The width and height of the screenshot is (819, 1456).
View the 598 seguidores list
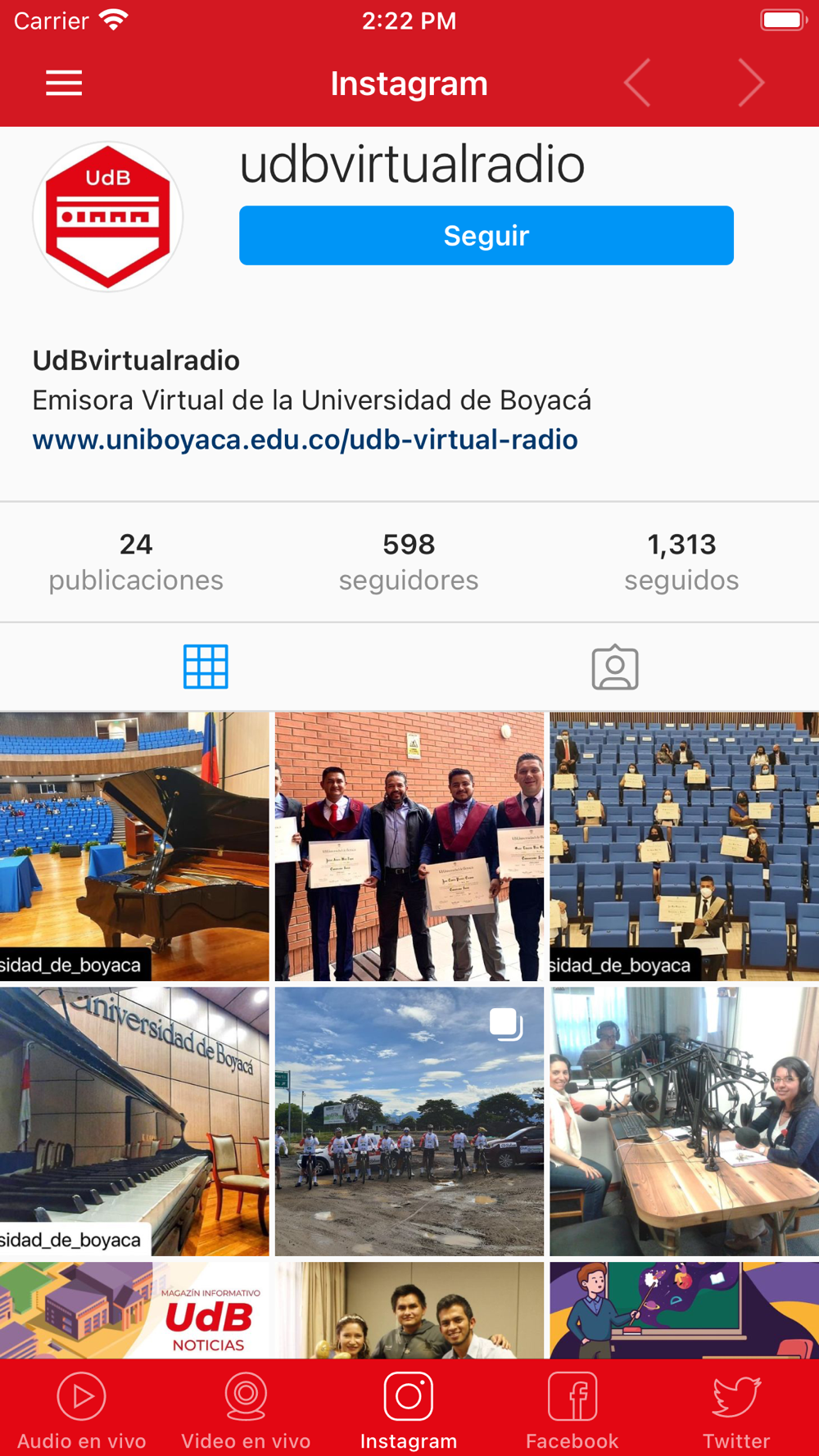pos(409,562)
